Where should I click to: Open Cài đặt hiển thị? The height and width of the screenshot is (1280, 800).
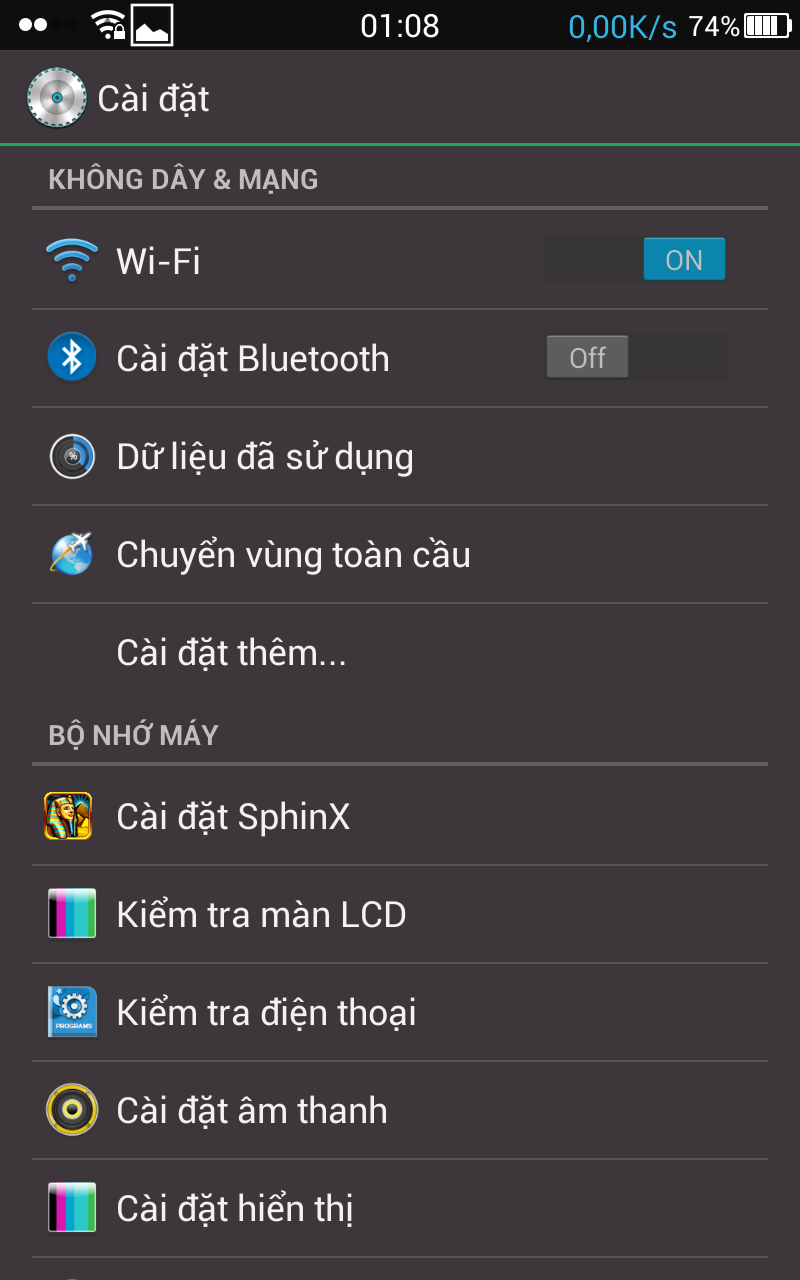click(x=235, y=1209)
